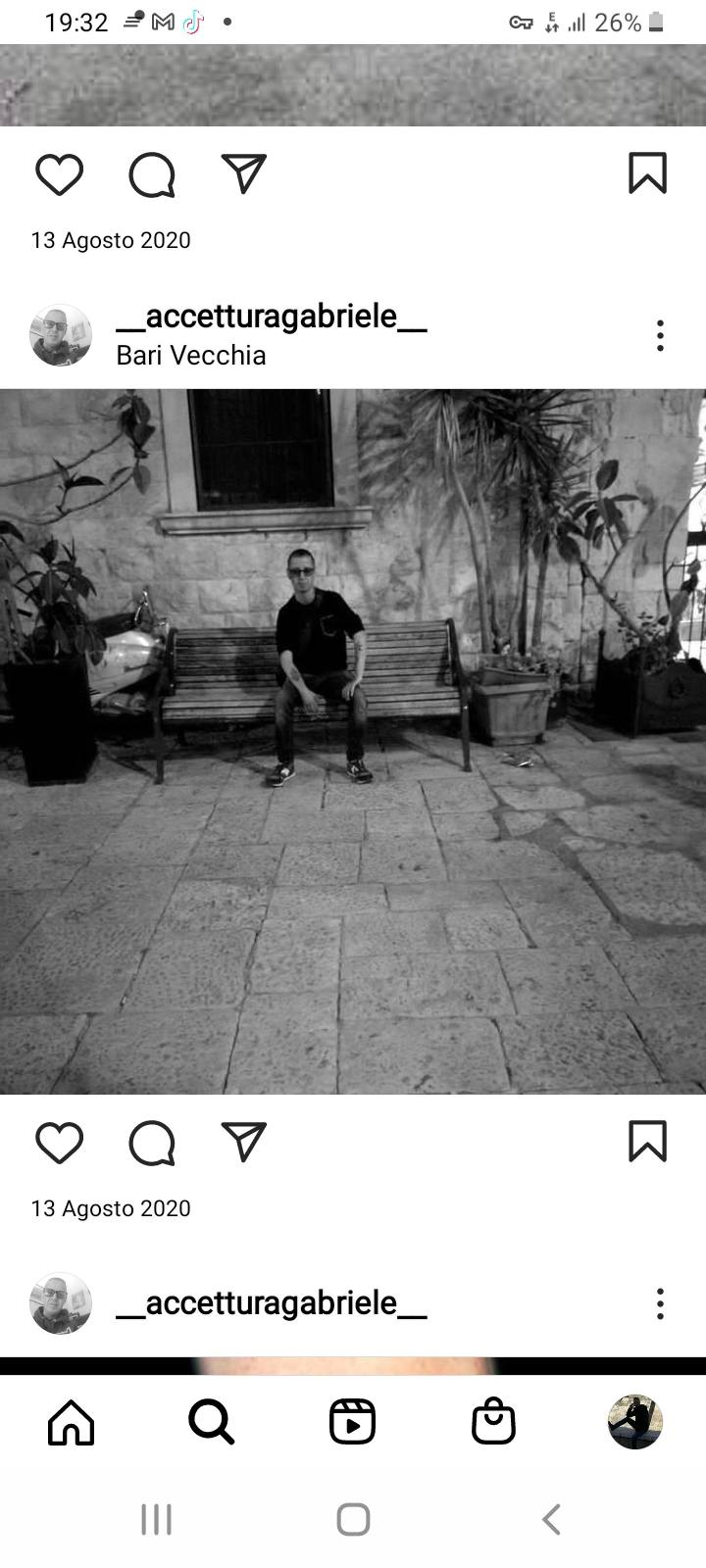View the bench photo in Bari Vecchia post

tap(353, 742)
